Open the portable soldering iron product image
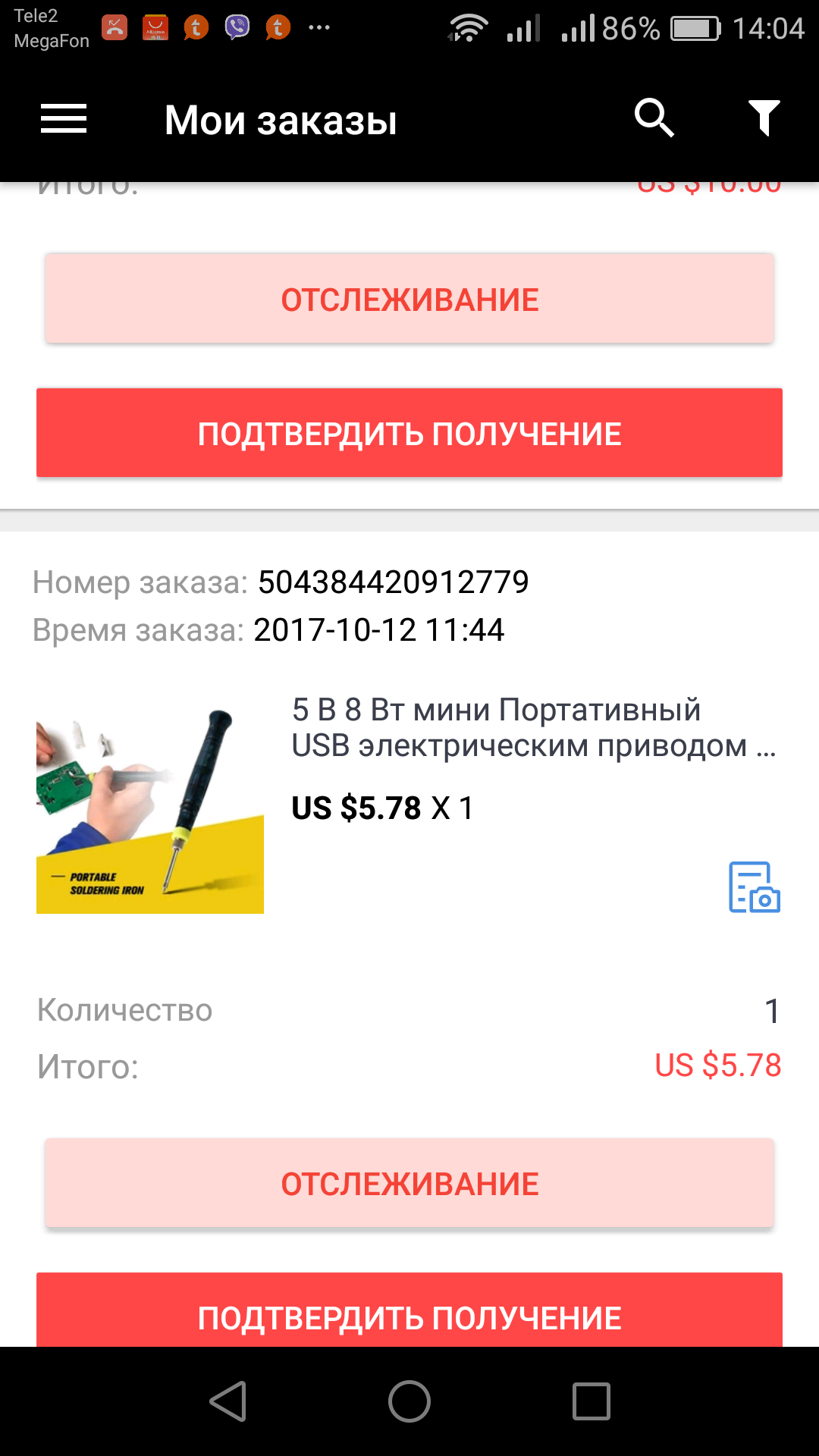819x1456 pixels. pos(150,811)
